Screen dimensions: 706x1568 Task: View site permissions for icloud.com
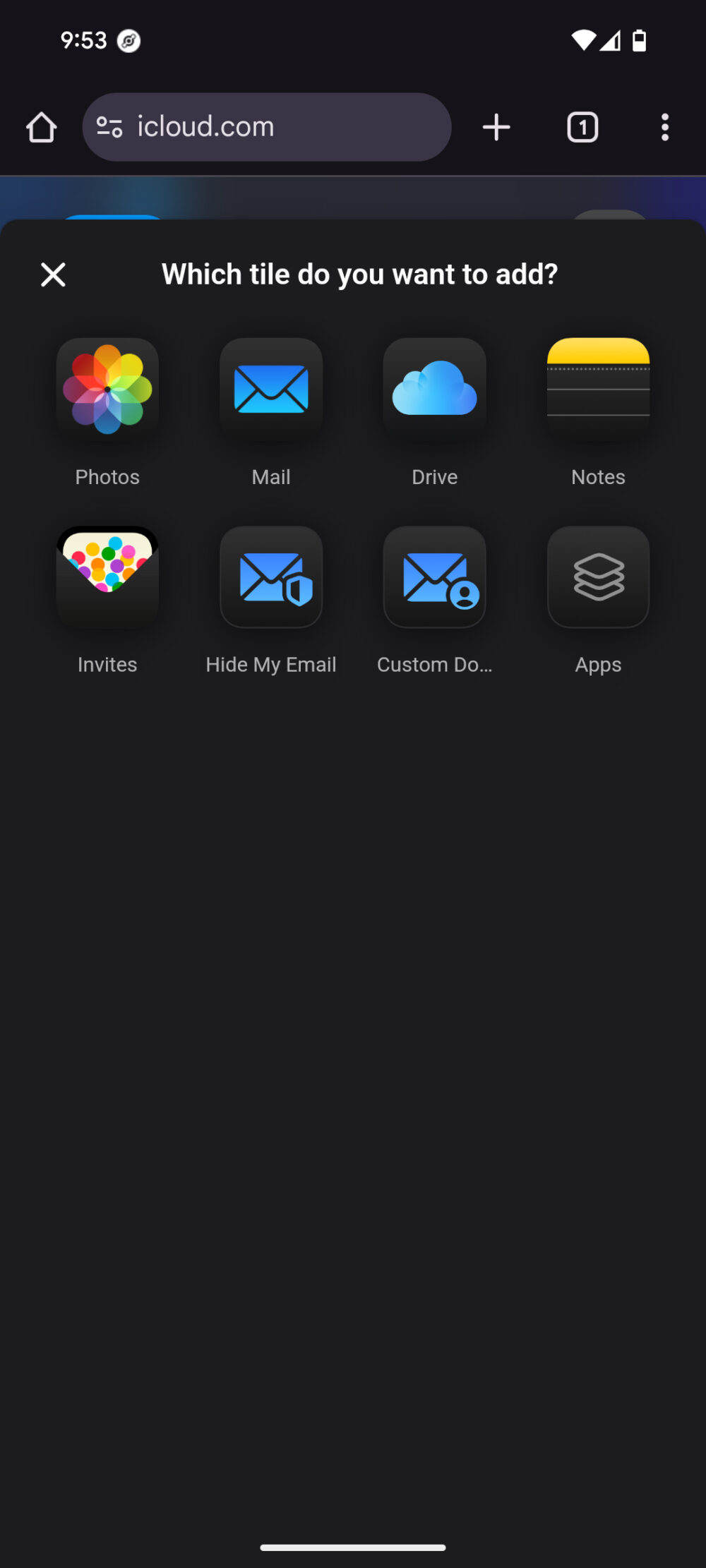109,126
